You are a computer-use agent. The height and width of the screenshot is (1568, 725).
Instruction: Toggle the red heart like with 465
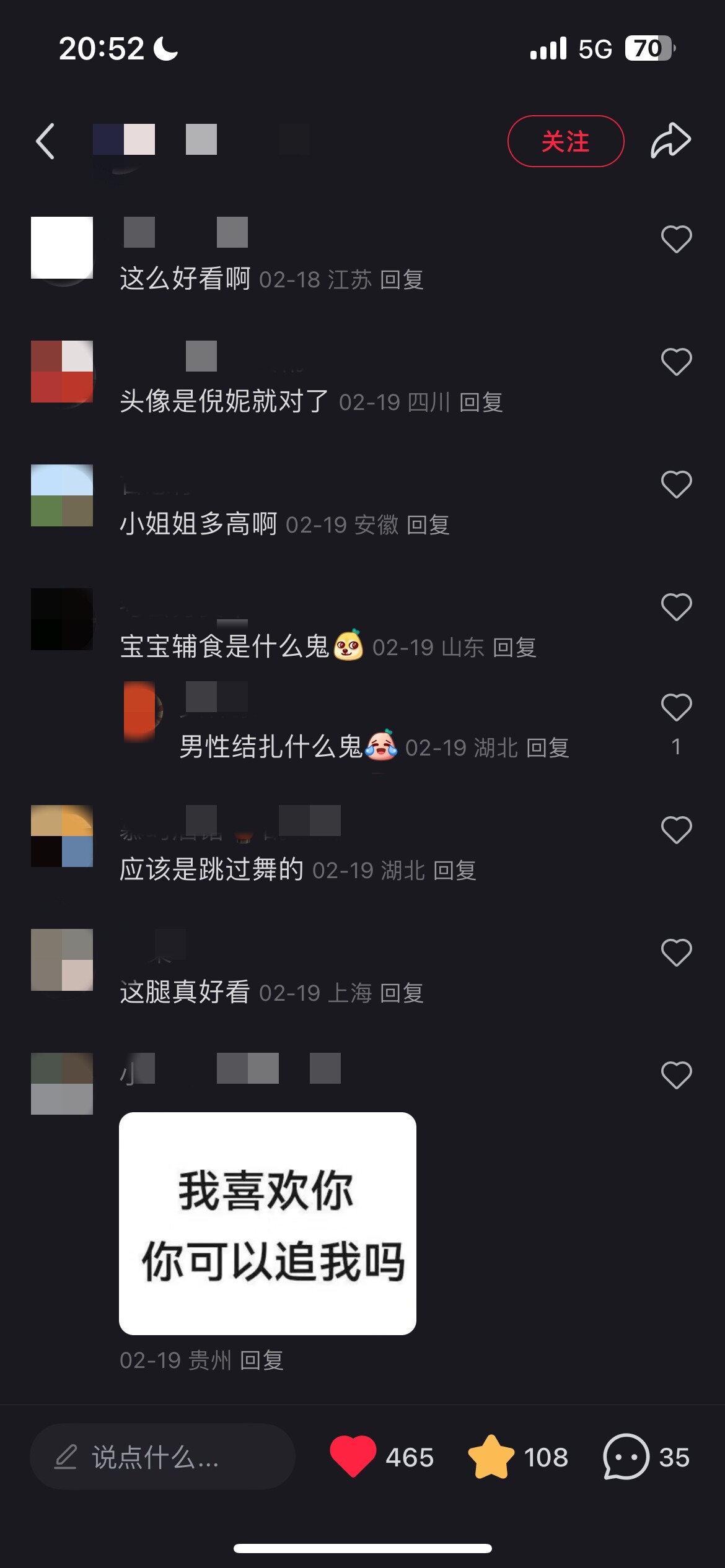(353, 1456)
